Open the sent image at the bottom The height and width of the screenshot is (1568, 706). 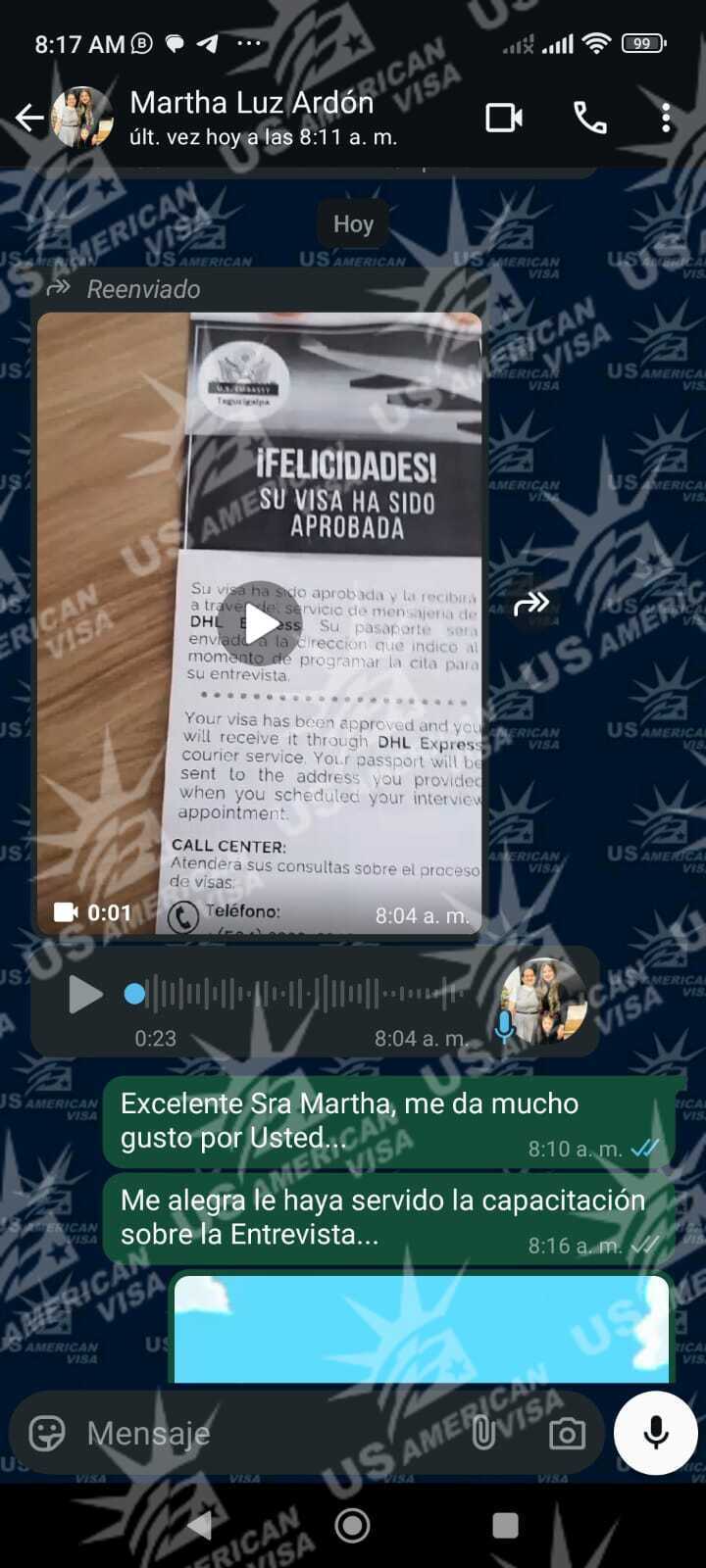422,1328
